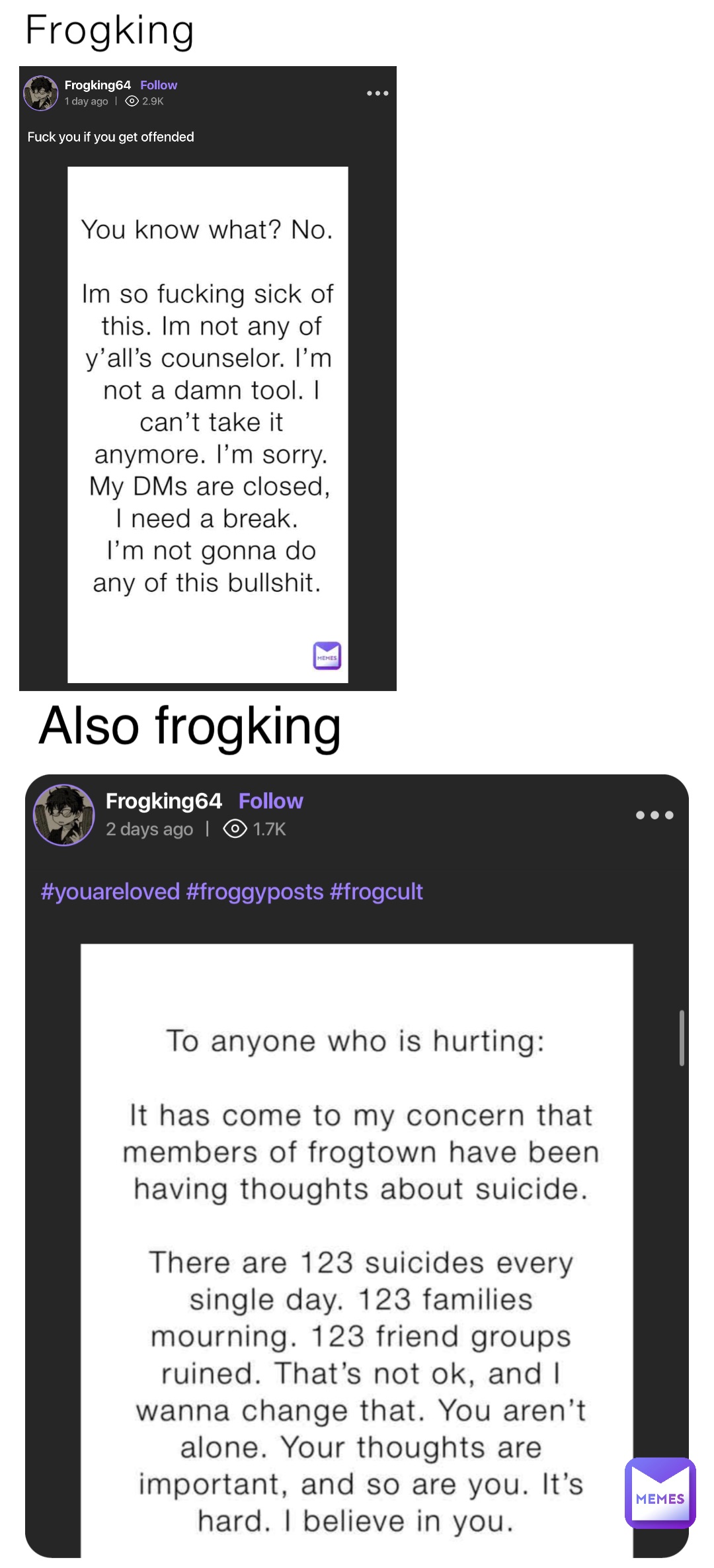Screen dimensions: 714x1568
Task: Expand the three-dot overflow menu on bottom post
Action: coord(653,815)
